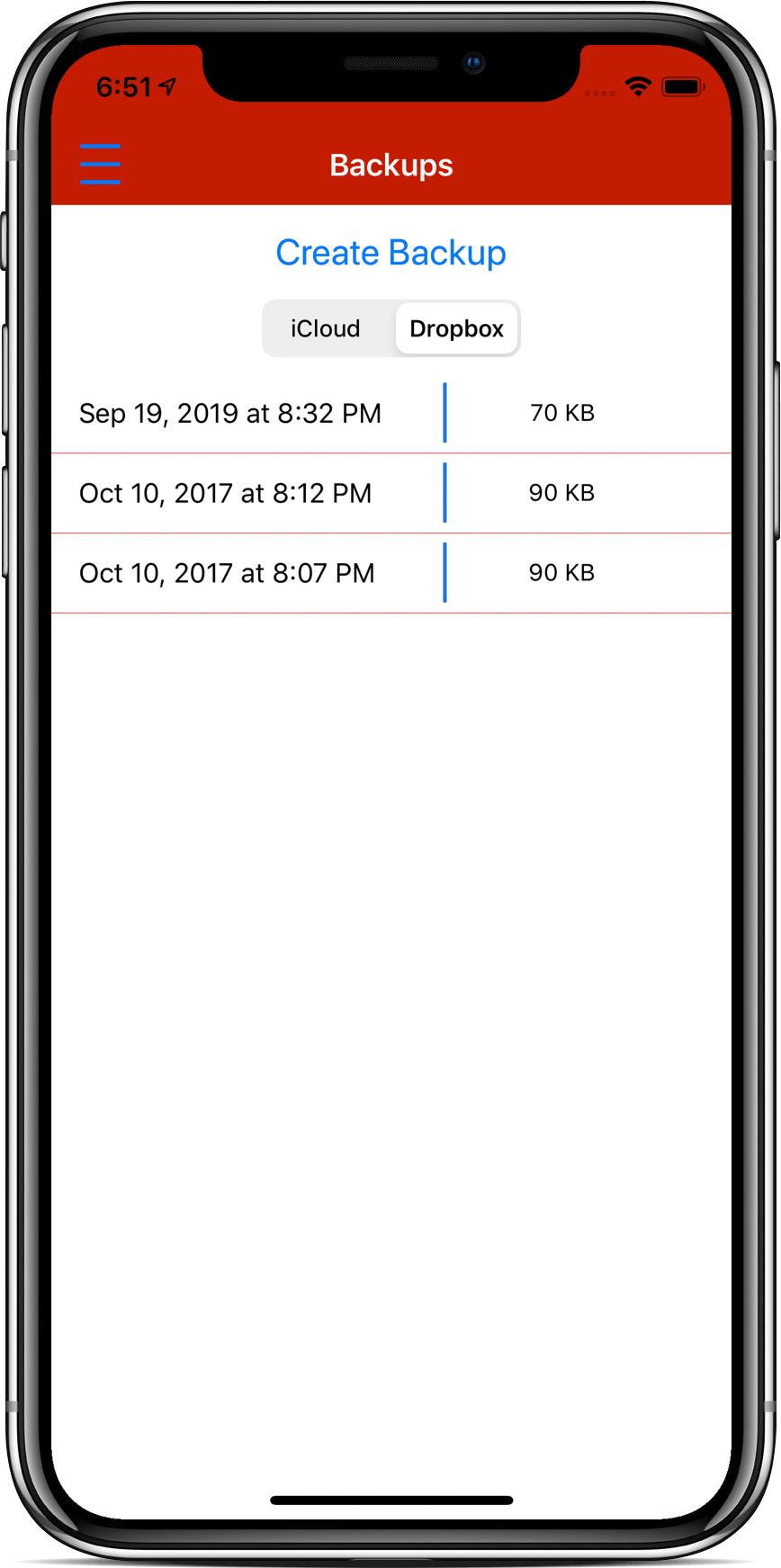Image resolution: width=781 pixels, height=1568 pixels.
Task: Select the Oct 10, 2017 8:07 PM backup
Action: click(x=227, y=573)
